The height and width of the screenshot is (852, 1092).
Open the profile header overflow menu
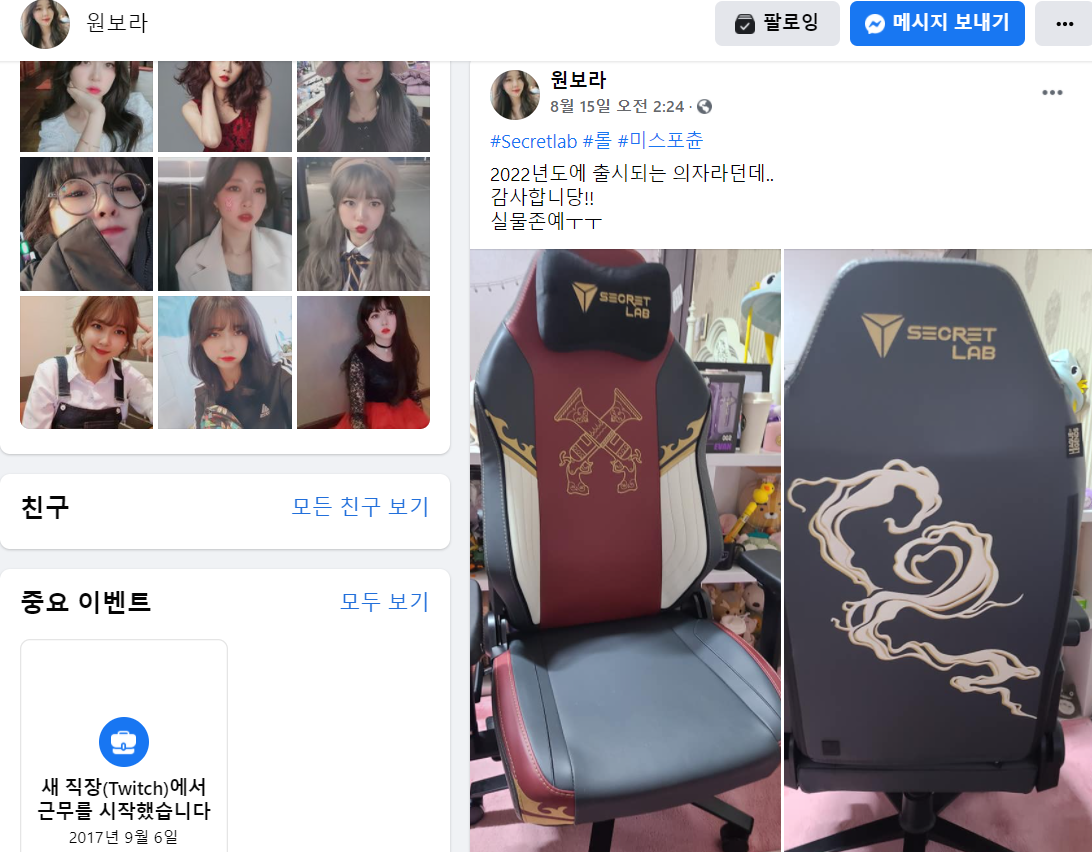(x=1063, y=24)
